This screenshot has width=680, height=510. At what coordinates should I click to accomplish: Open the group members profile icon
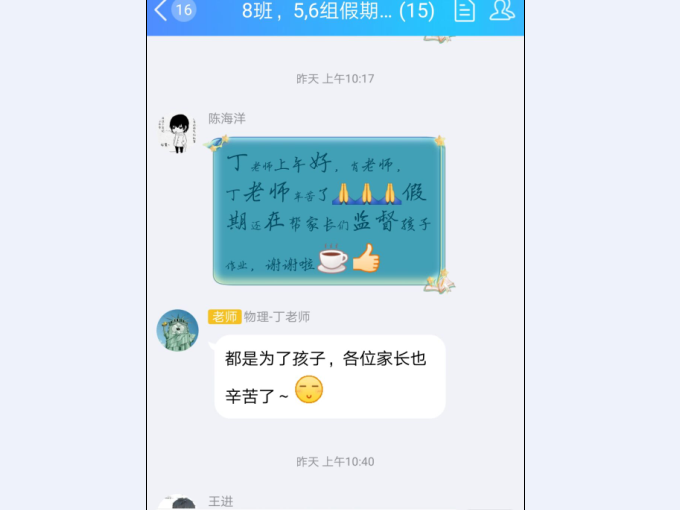click(502, 11)
